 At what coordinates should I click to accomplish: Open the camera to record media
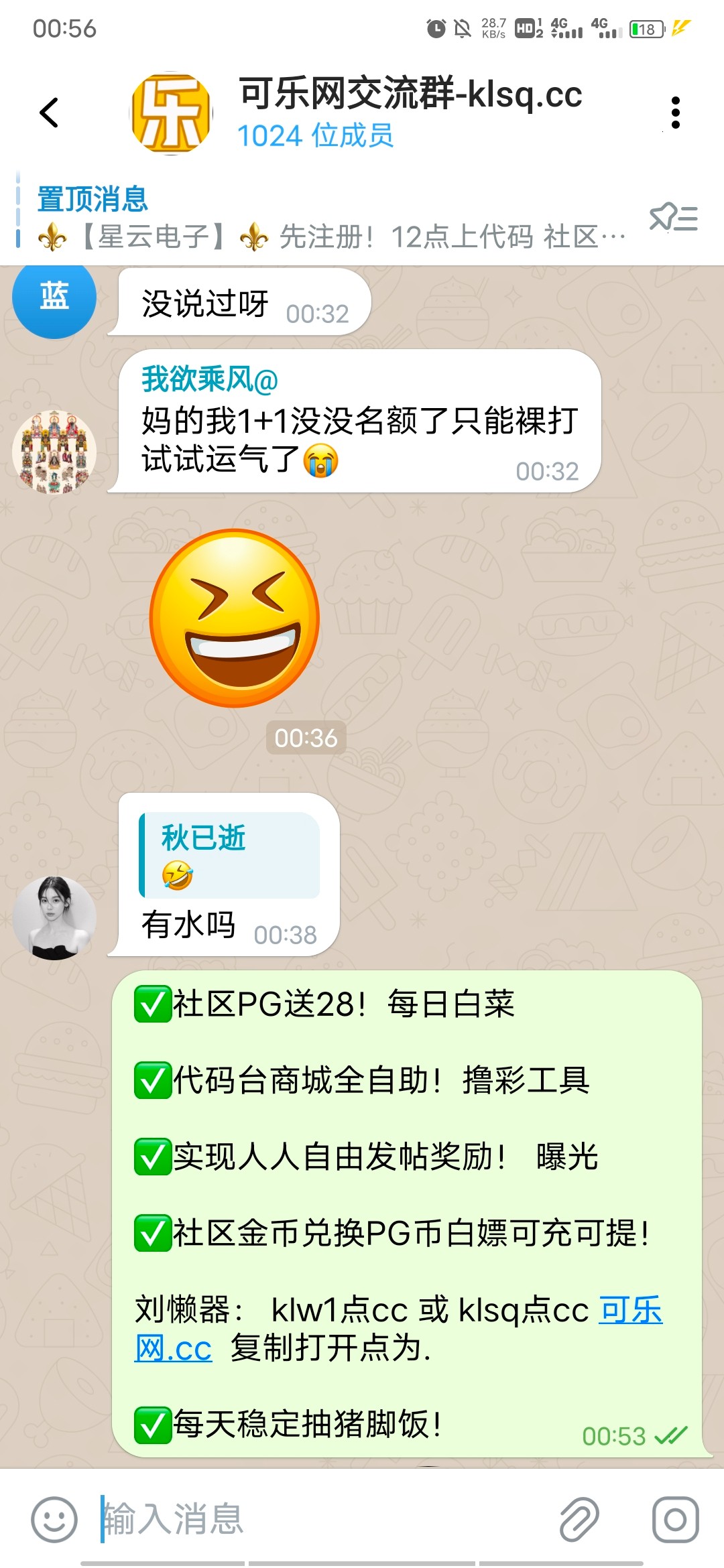(675, 1519)
